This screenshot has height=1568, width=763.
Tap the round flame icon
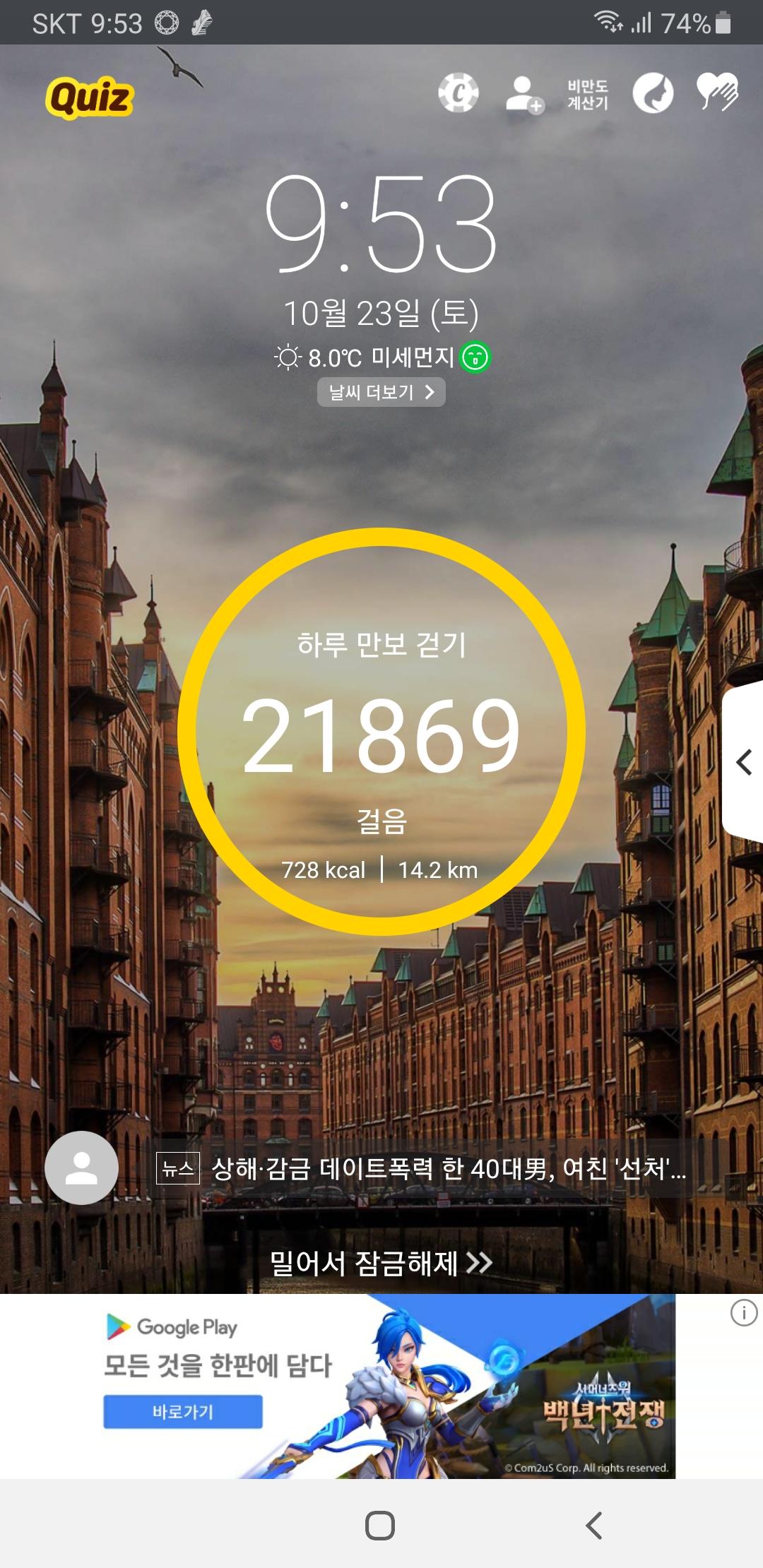(x=653, y=93)
